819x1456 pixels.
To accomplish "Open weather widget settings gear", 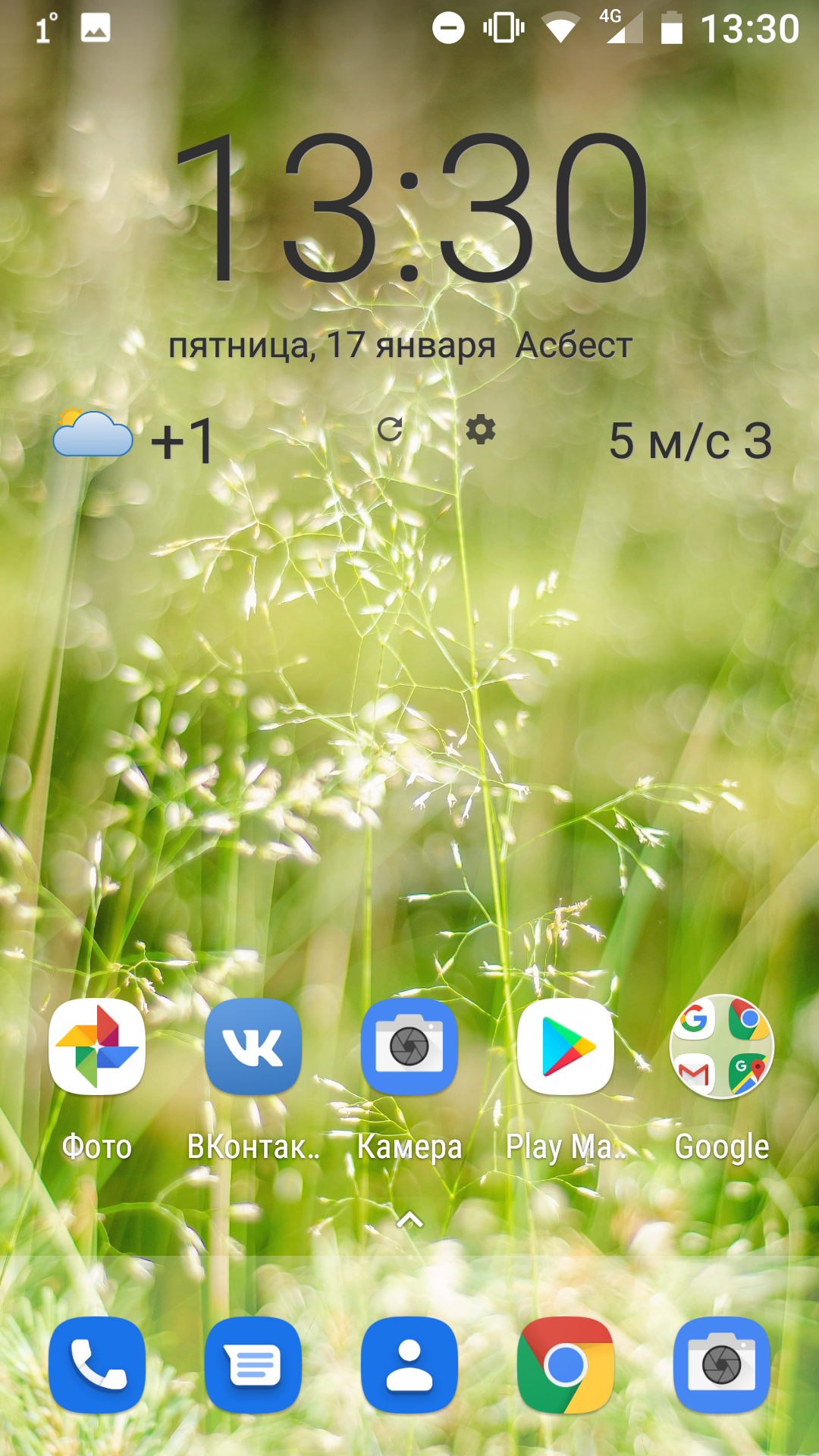I will (480, 430).
